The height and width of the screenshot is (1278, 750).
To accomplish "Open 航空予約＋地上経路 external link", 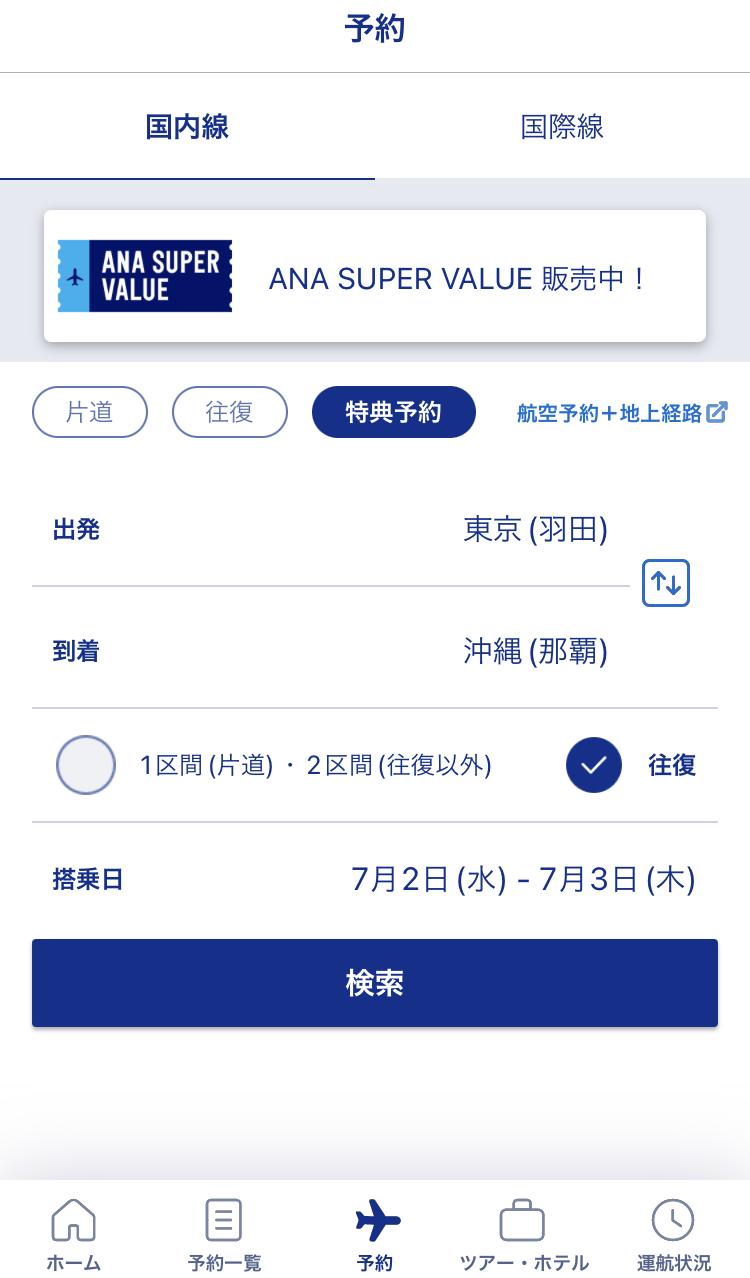I will click(622, 413).
